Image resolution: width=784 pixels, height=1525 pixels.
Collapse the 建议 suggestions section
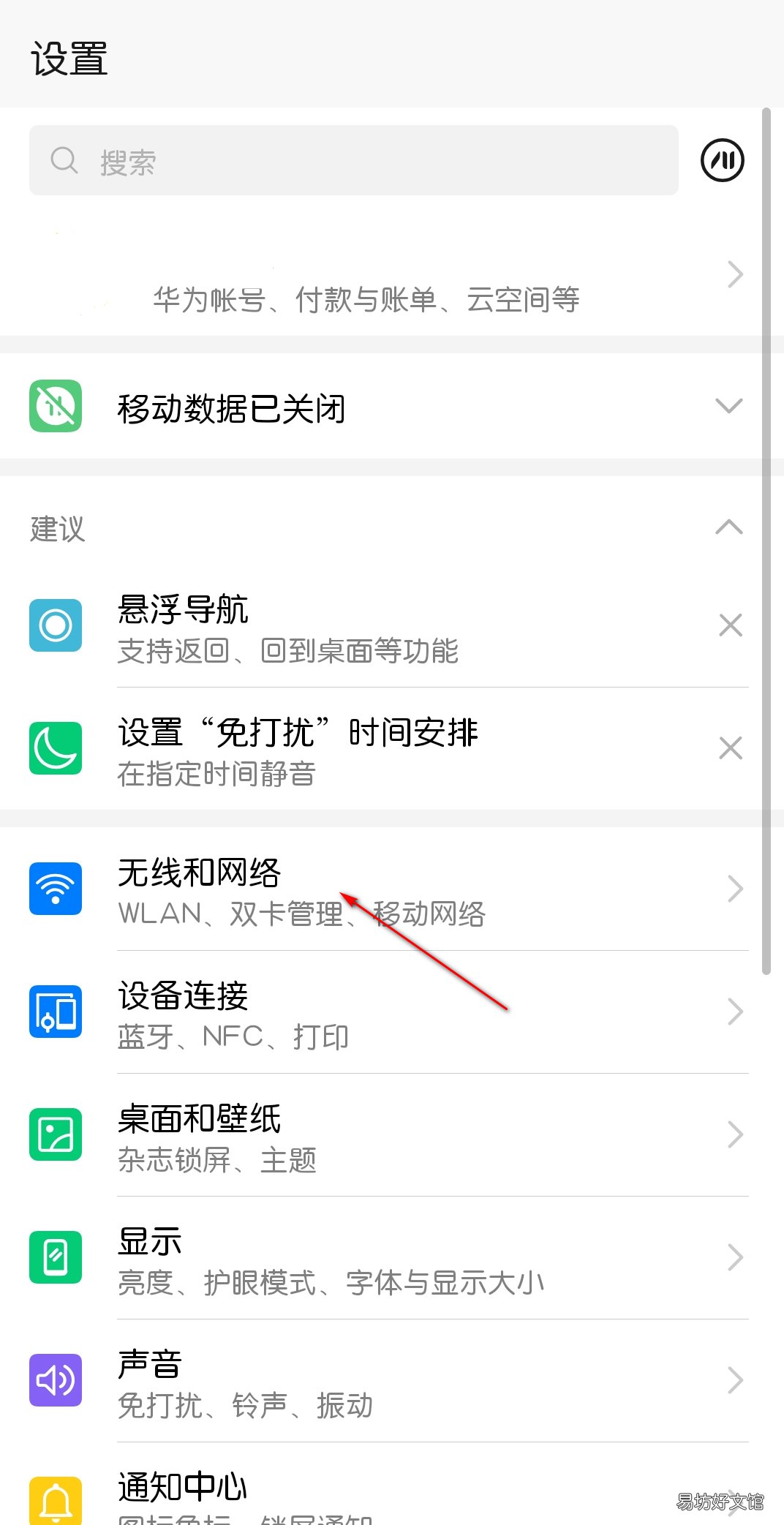pos(728,527)
